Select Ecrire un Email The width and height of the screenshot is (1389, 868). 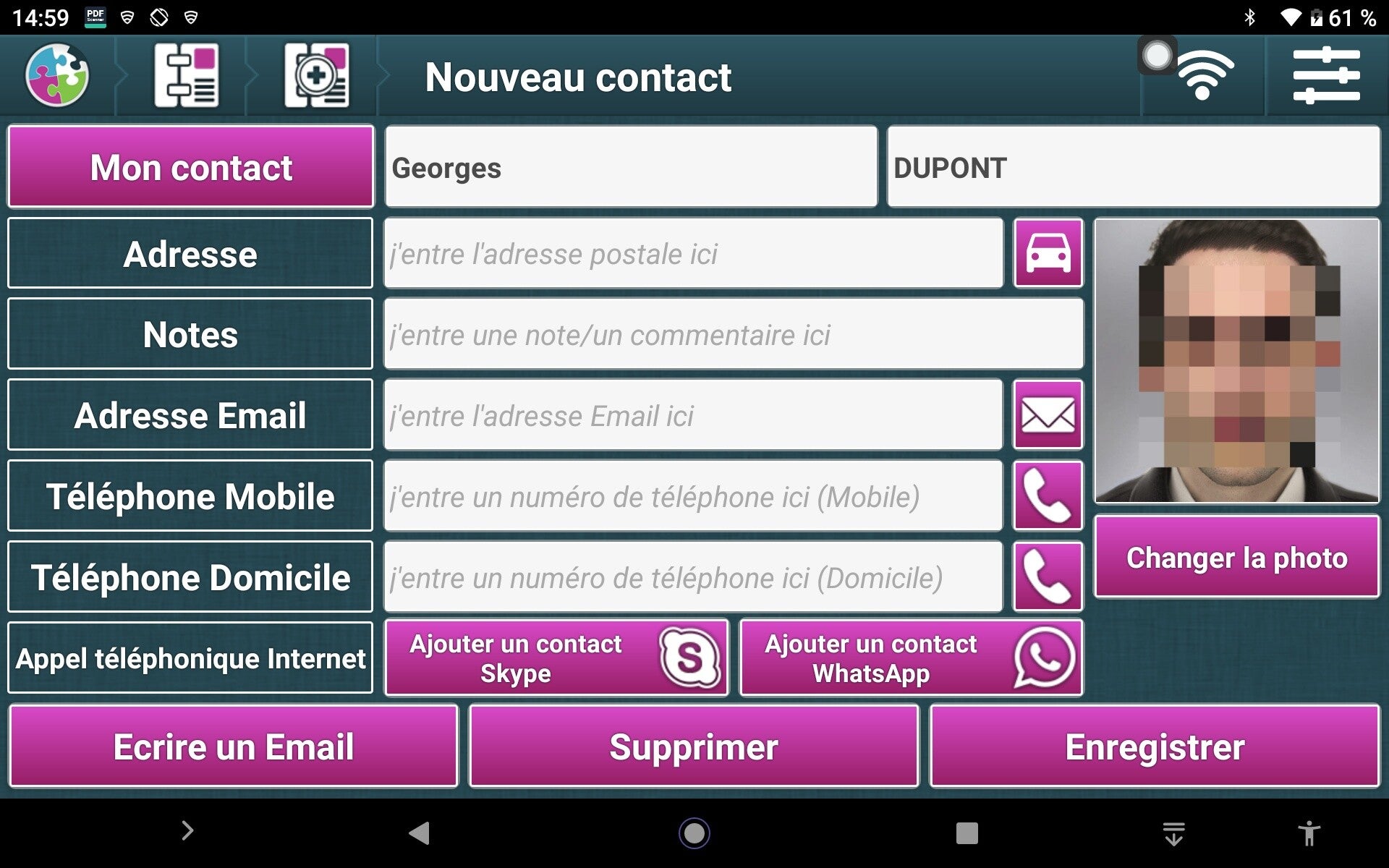[x=233, y=746]
